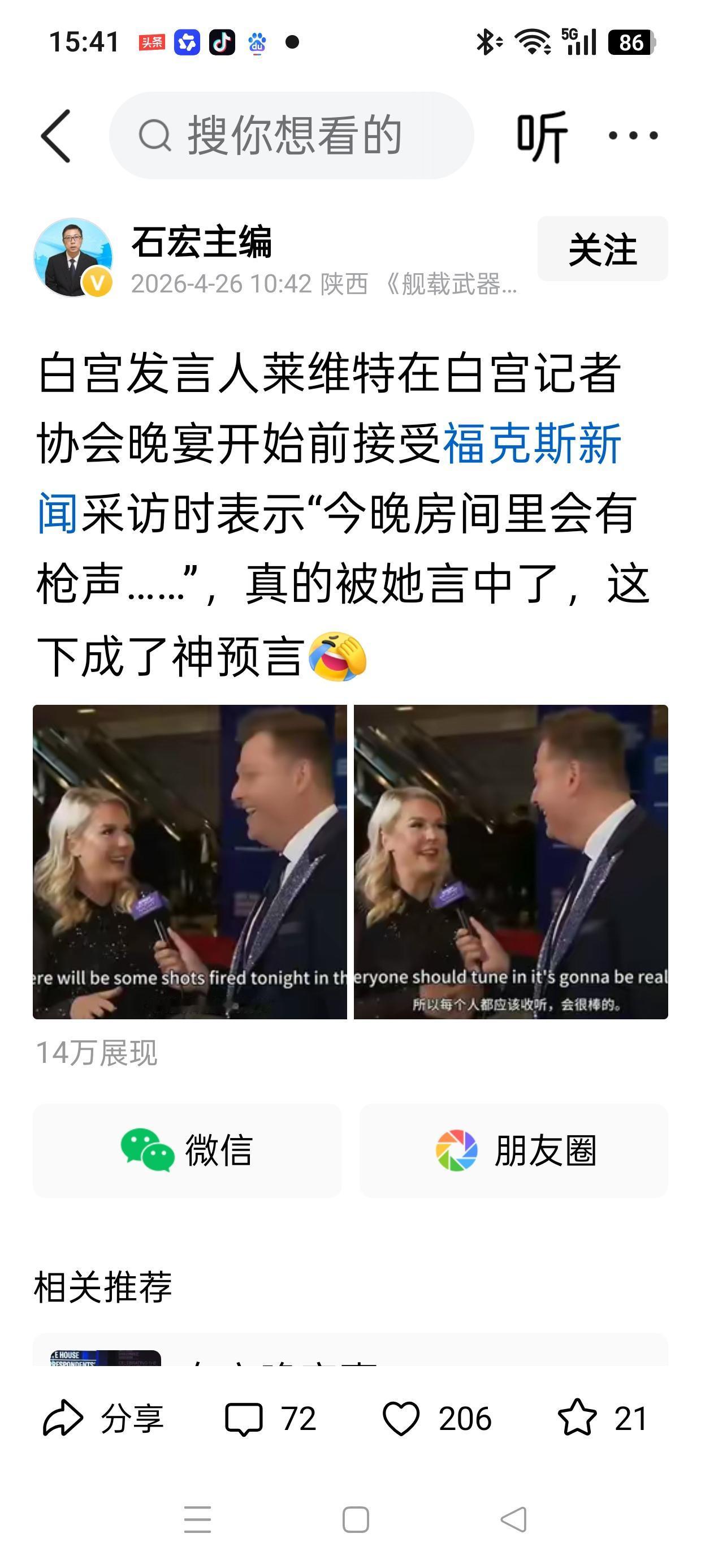The width and height of the screenshot is (701, 1568).
Task: Tap the 搜你想看的 search field
Action: pyautogui.click(x=292, y=135)
